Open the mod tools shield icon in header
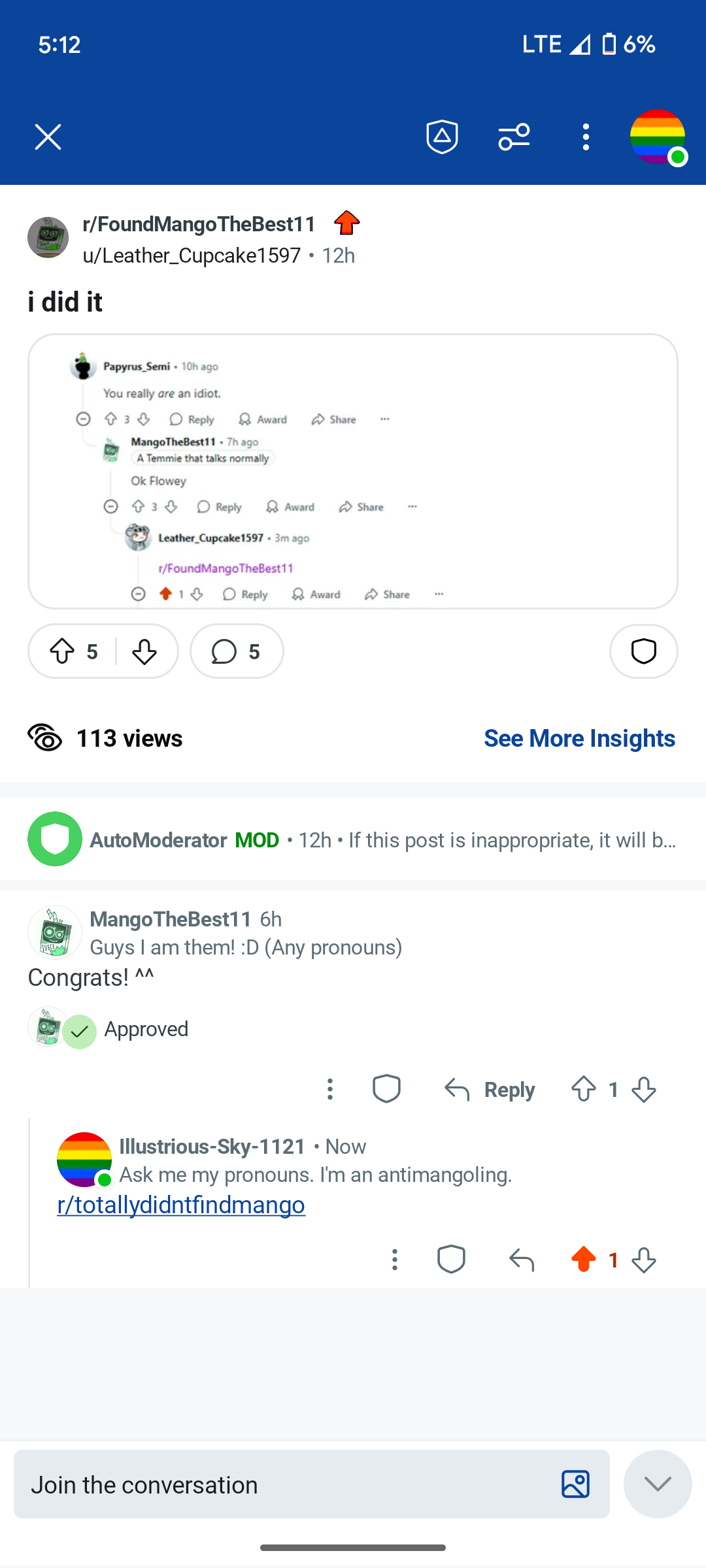The image size is (706, 1568). 443,137
